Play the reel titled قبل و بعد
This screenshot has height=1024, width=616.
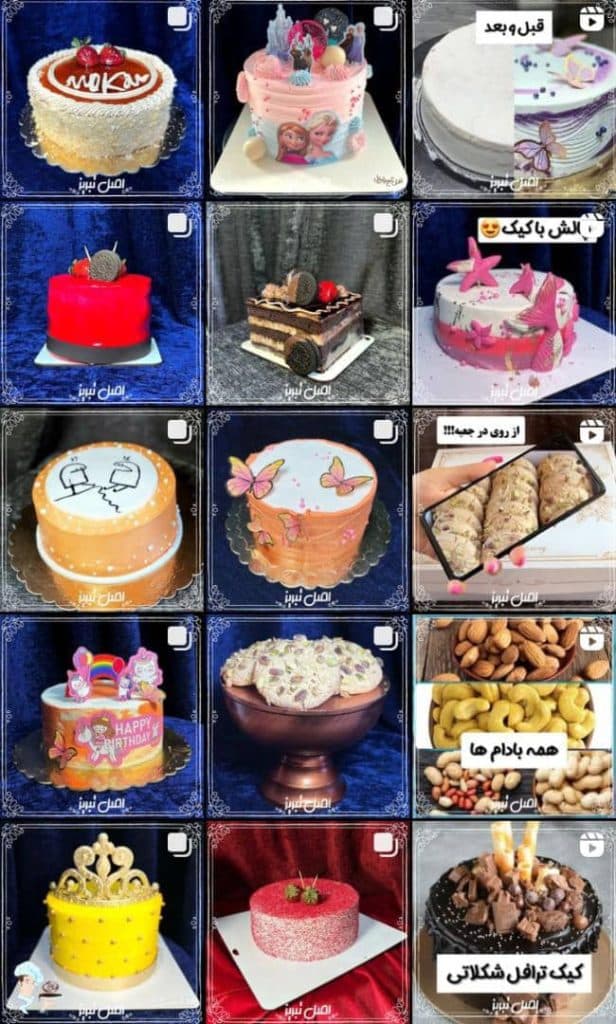[x=514, y=98]
